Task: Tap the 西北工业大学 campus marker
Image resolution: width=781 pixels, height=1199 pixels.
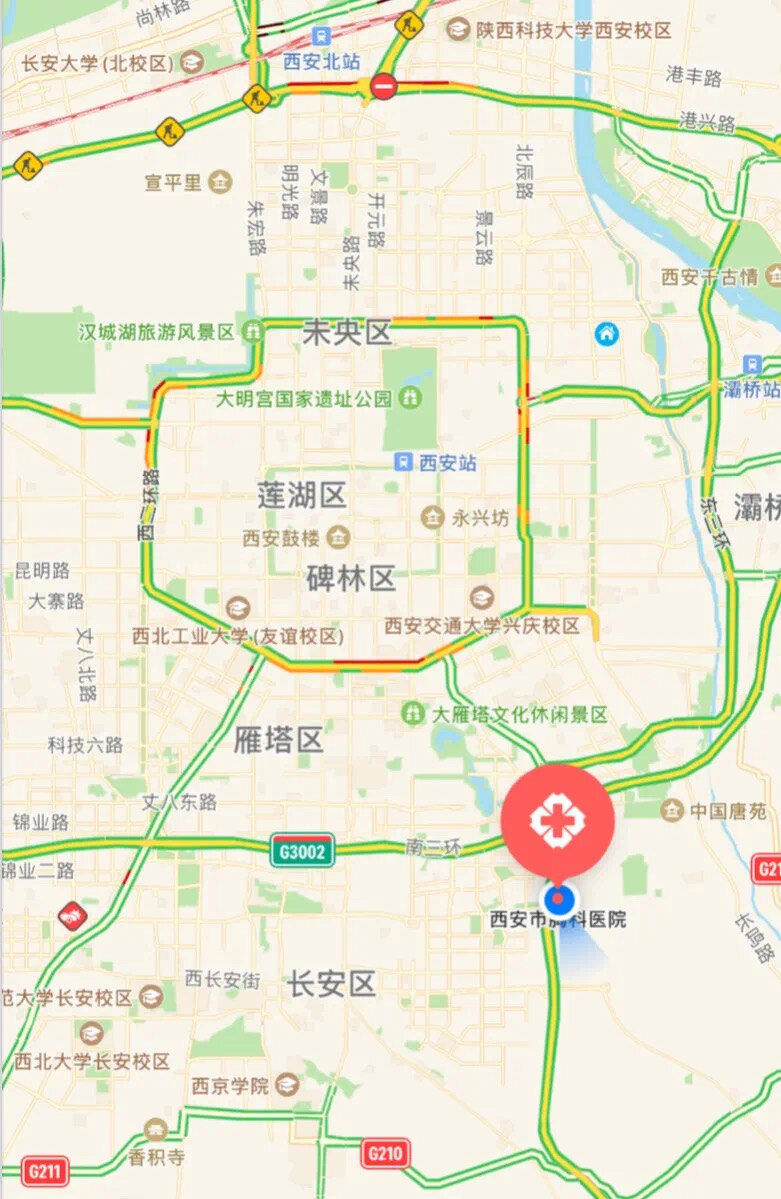Action: (x=237, y=608)
